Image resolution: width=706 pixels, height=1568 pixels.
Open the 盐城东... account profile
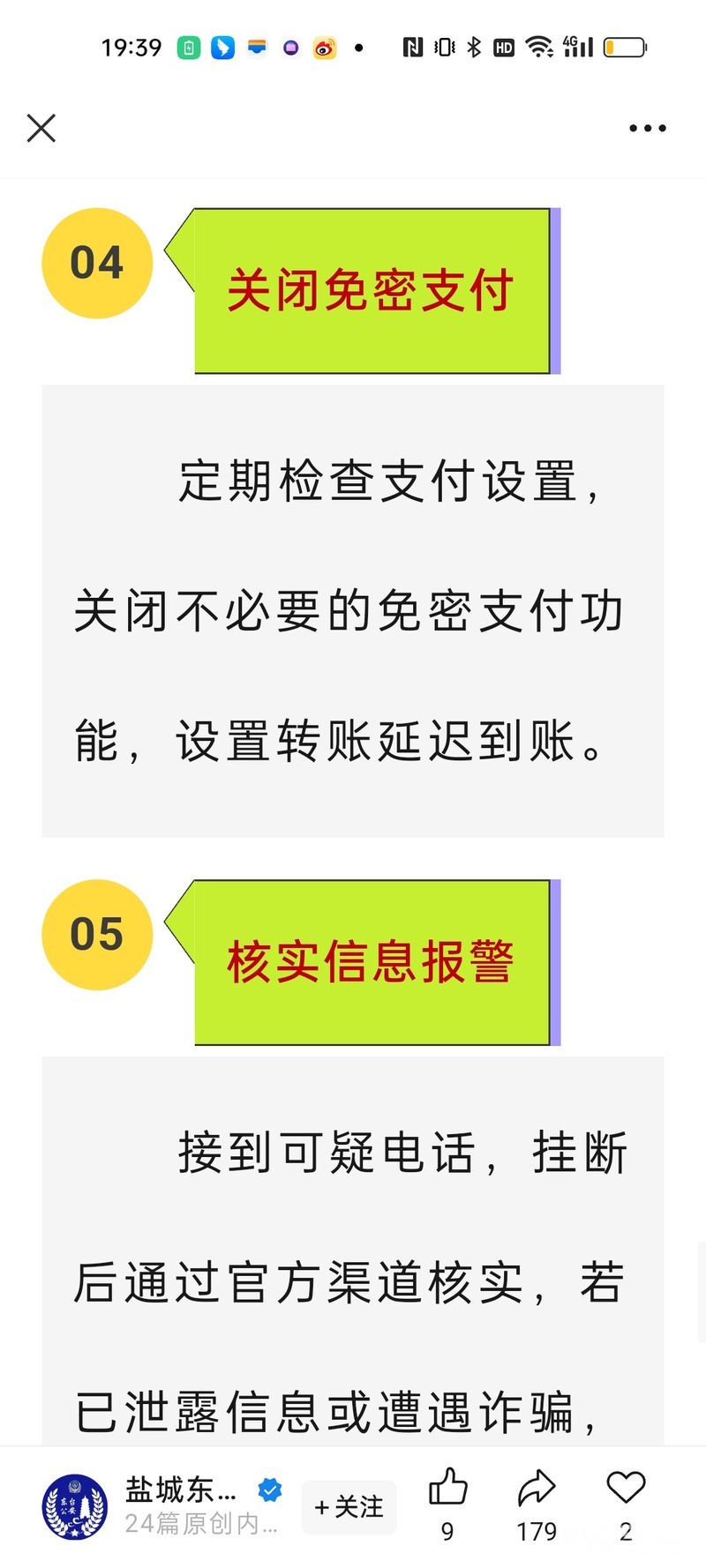(x=180, y=1490)
